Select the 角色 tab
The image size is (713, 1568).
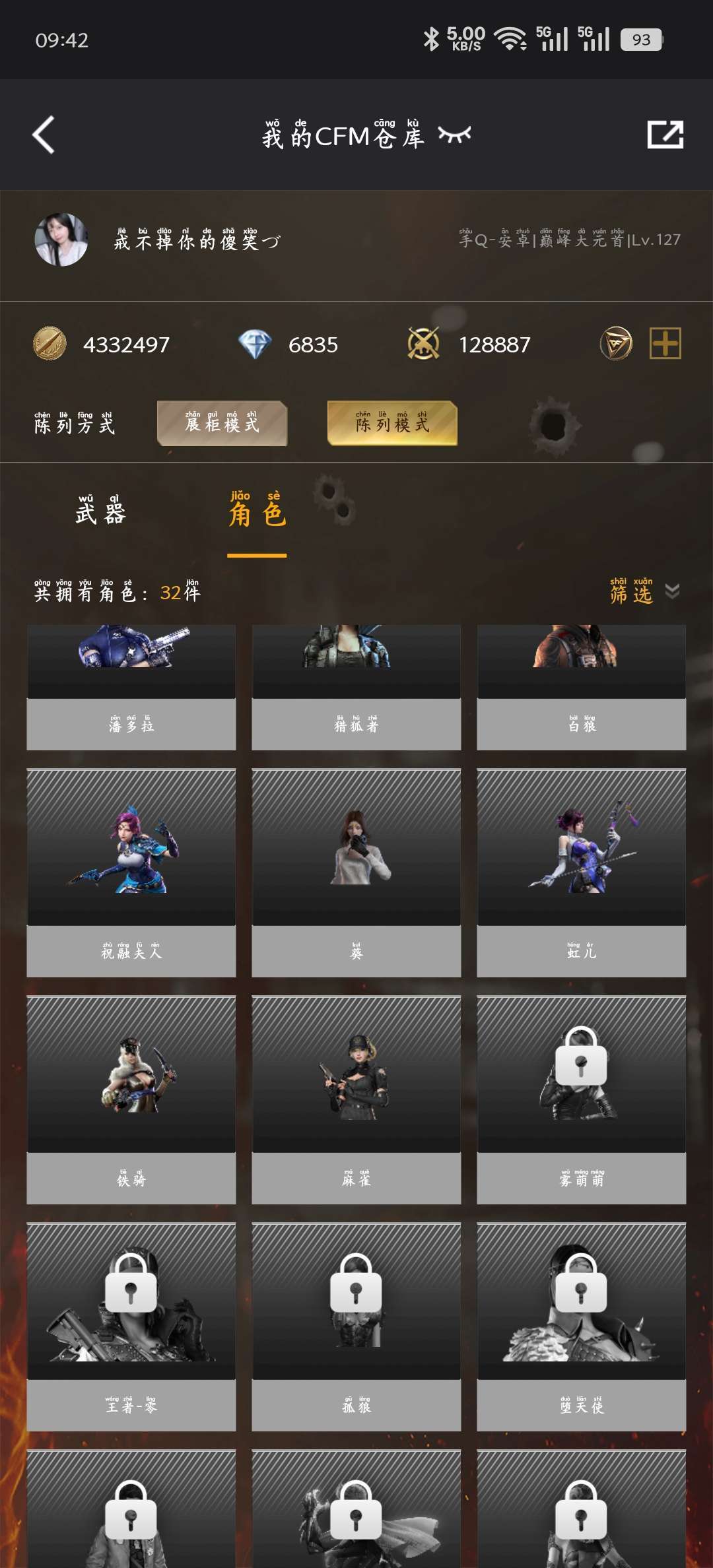click(257, 509)
